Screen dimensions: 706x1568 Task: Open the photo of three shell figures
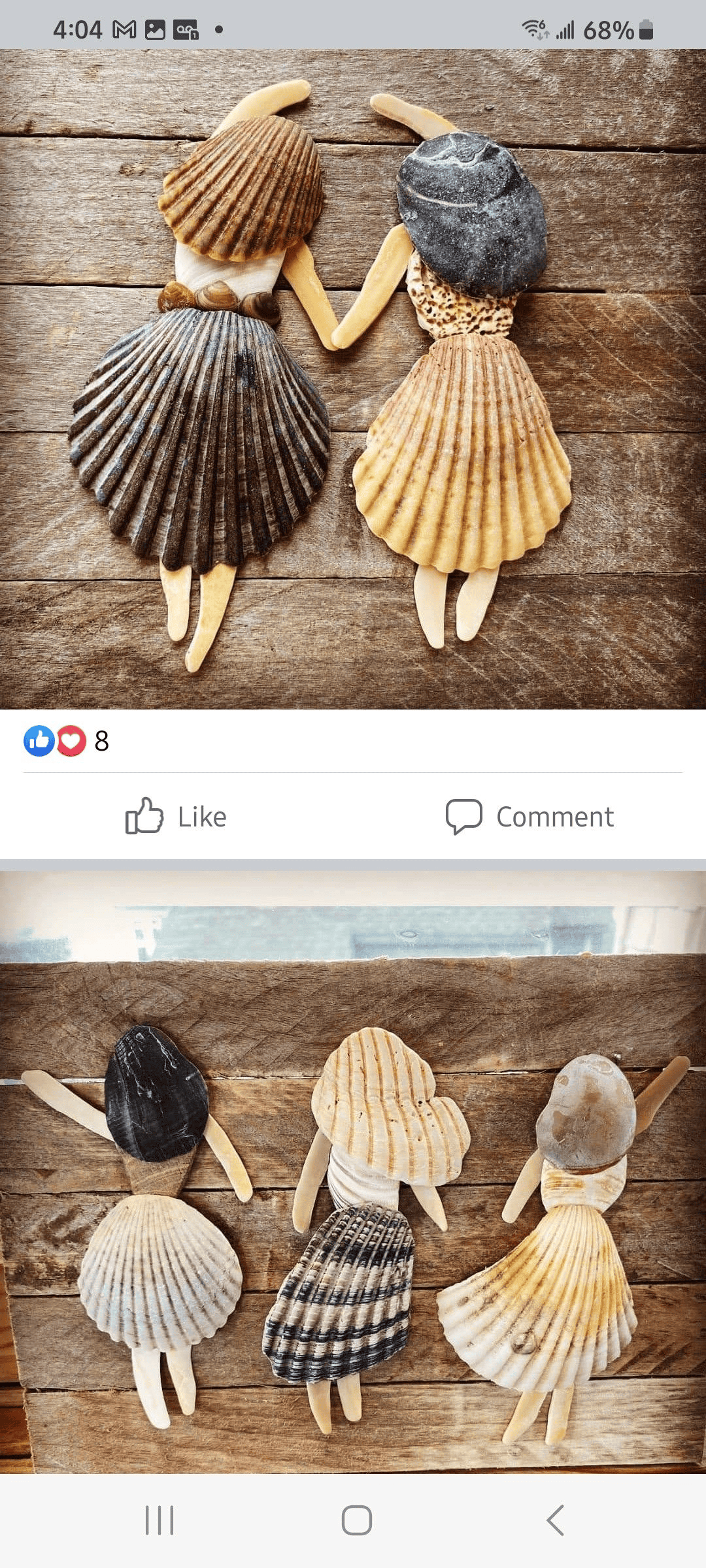[x=353, y=1172]
